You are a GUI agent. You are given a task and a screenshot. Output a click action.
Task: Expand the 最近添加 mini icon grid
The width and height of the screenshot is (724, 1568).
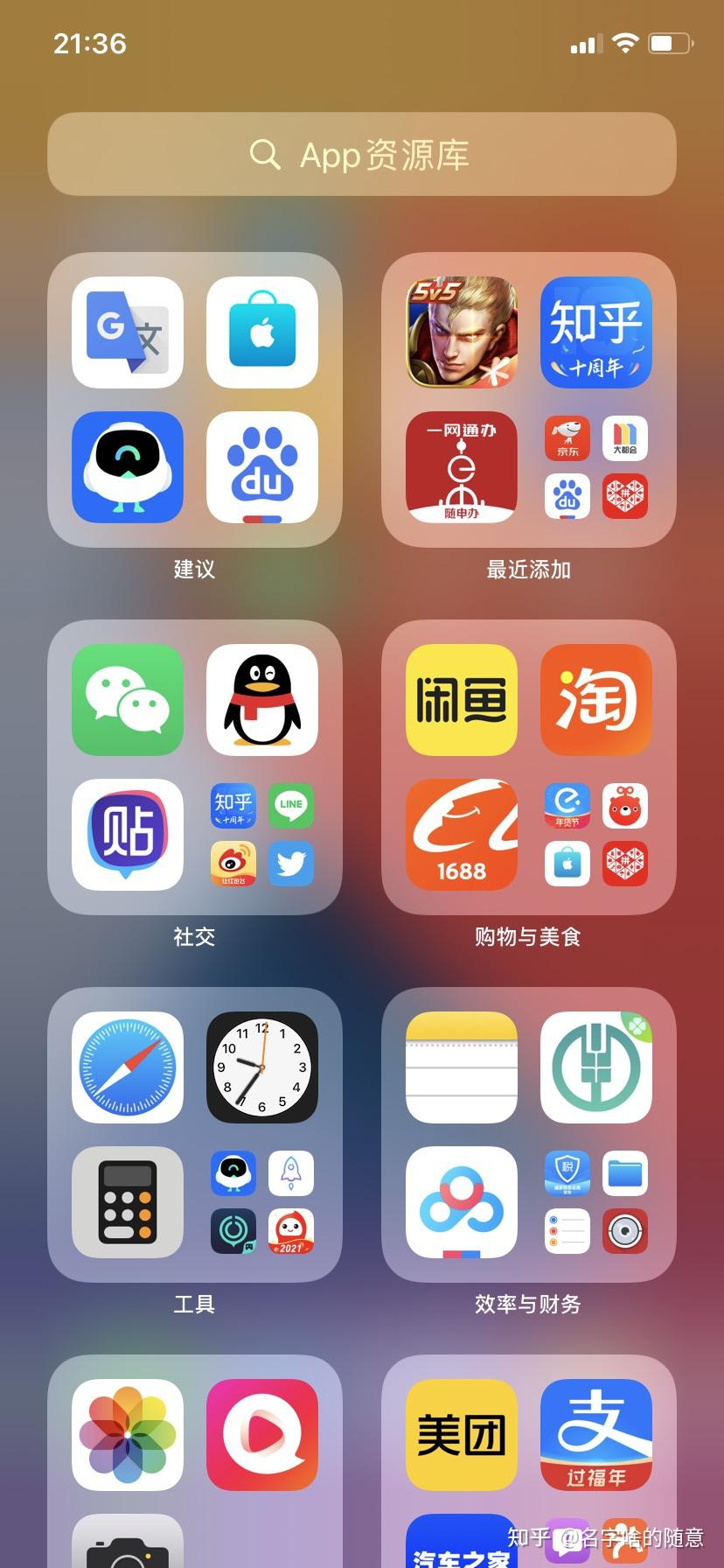(x=595, y=467)
